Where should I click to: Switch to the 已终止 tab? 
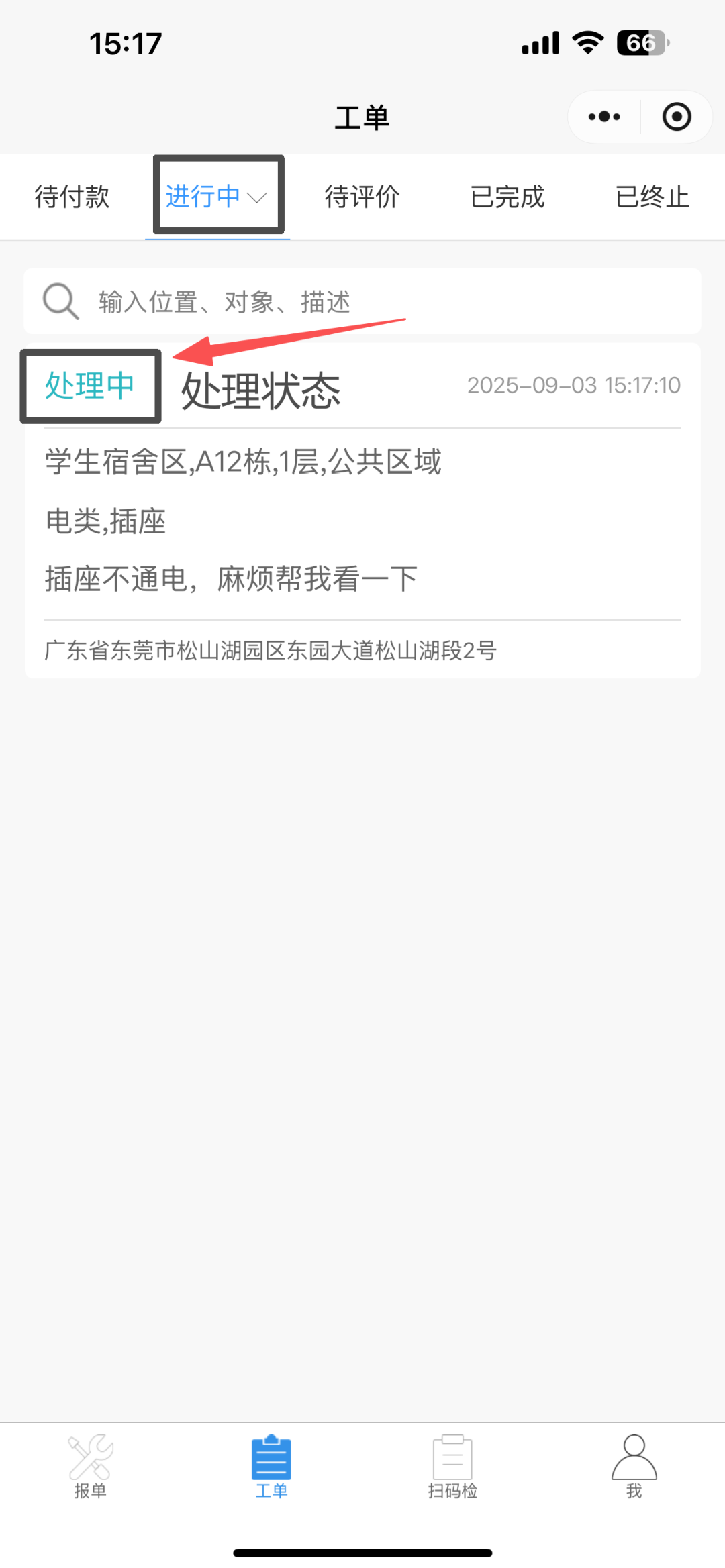(652, 197)
